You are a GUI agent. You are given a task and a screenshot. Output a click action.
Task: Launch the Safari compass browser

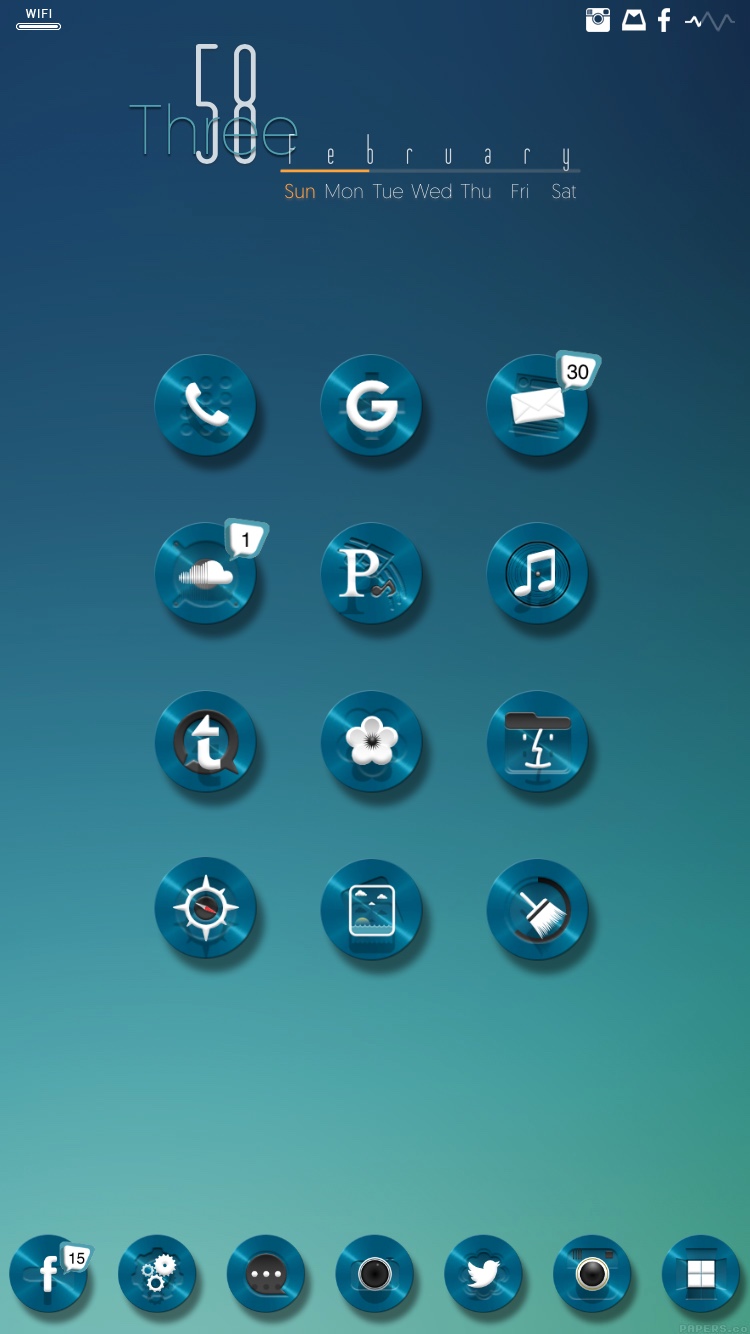205,908
